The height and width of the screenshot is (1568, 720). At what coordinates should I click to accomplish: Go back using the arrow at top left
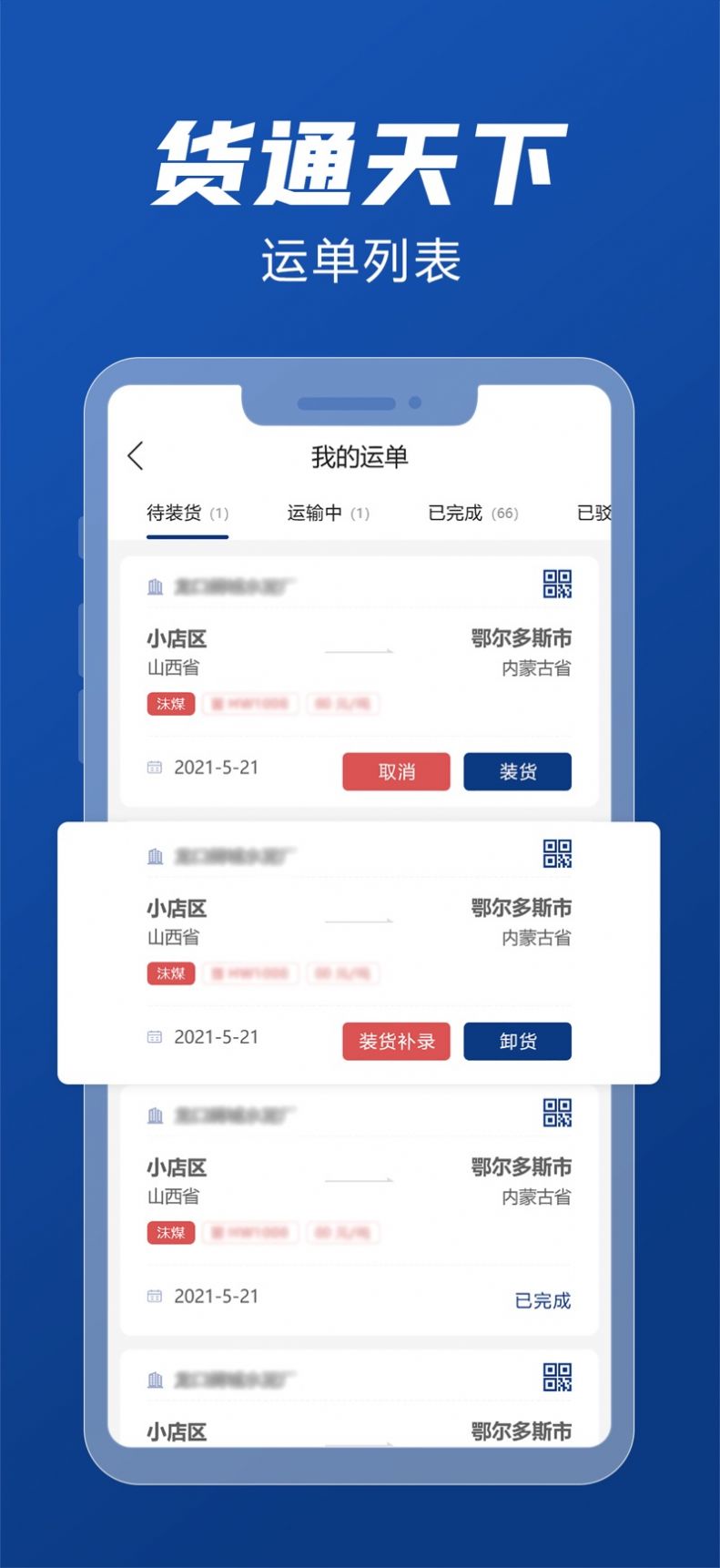pyautogui.click(x=137, y=453)
